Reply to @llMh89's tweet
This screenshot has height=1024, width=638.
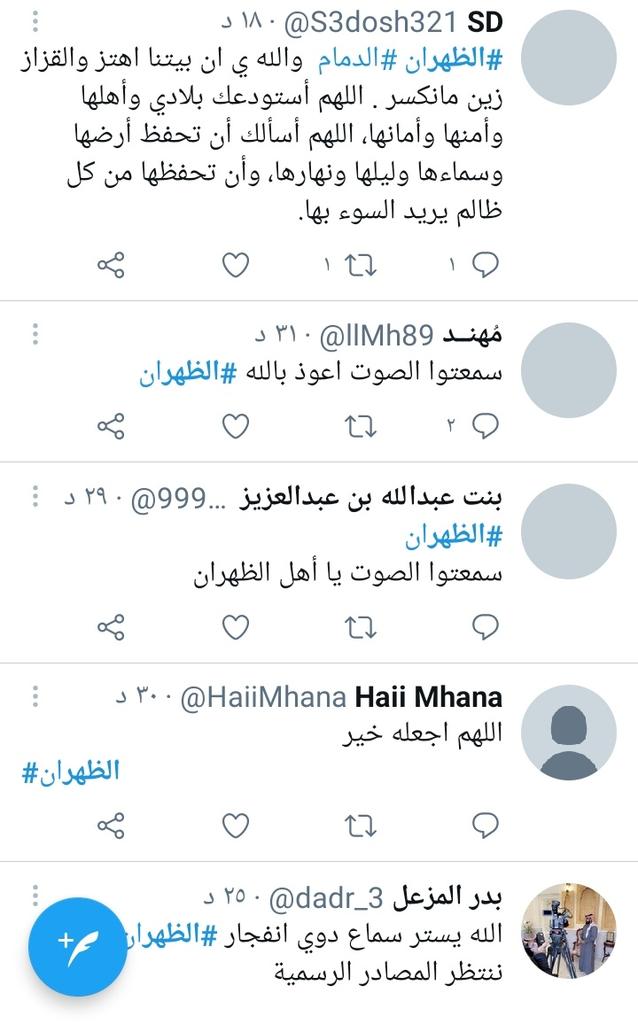click(484, 427)
